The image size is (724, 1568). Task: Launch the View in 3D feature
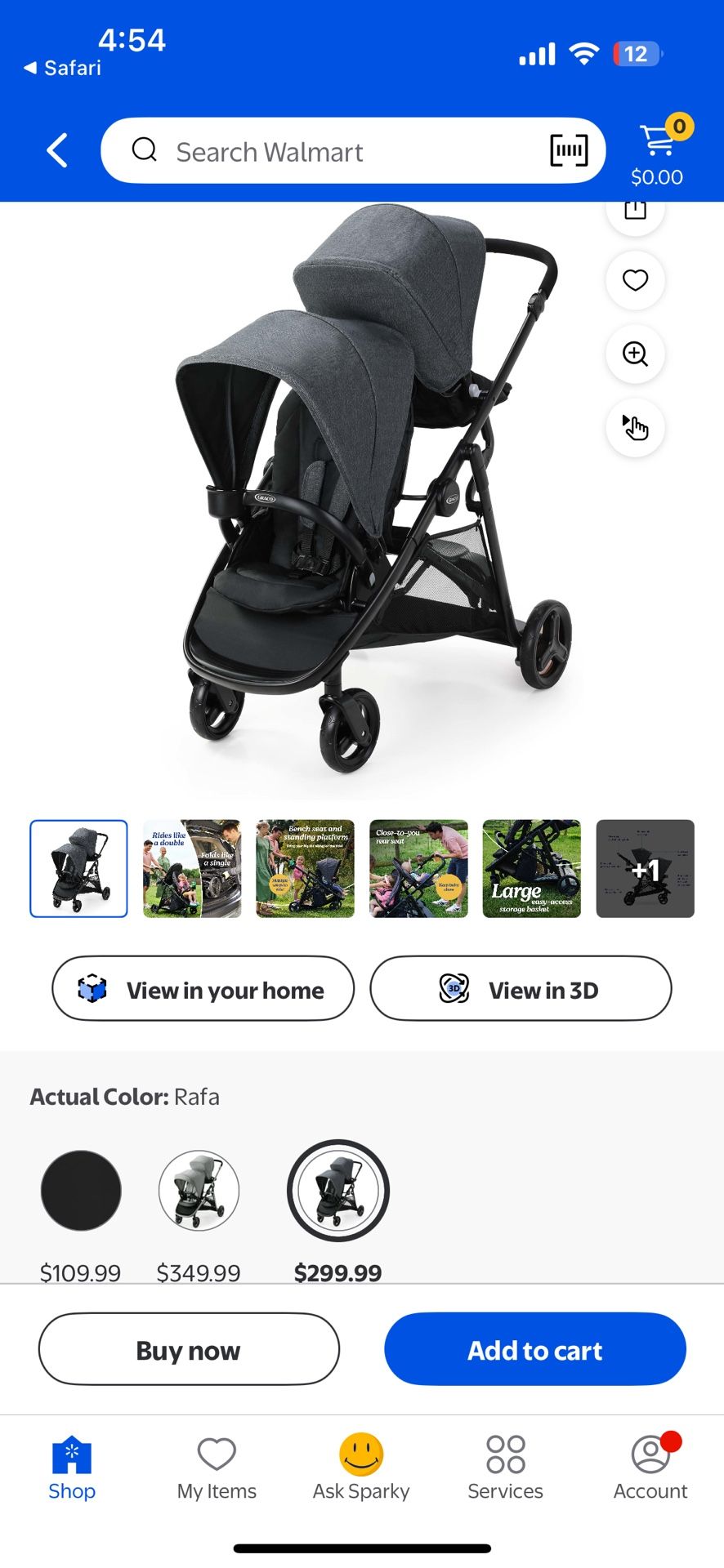click(521, 989)
